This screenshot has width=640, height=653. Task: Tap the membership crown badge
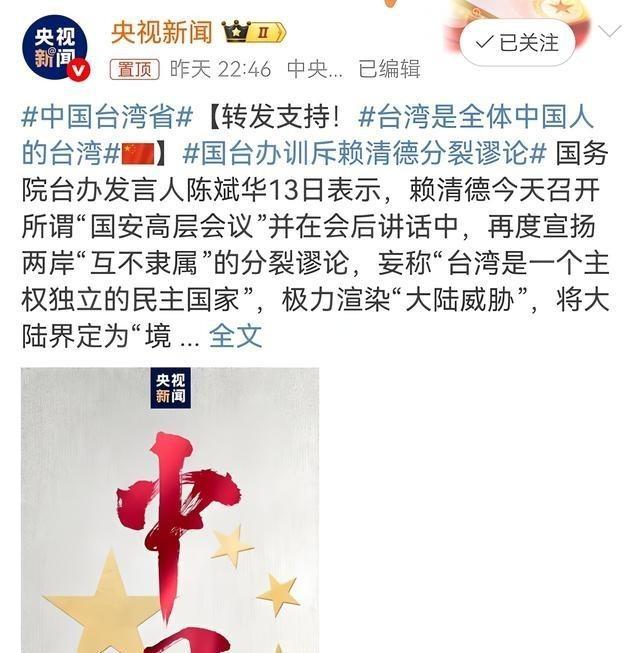254,31
